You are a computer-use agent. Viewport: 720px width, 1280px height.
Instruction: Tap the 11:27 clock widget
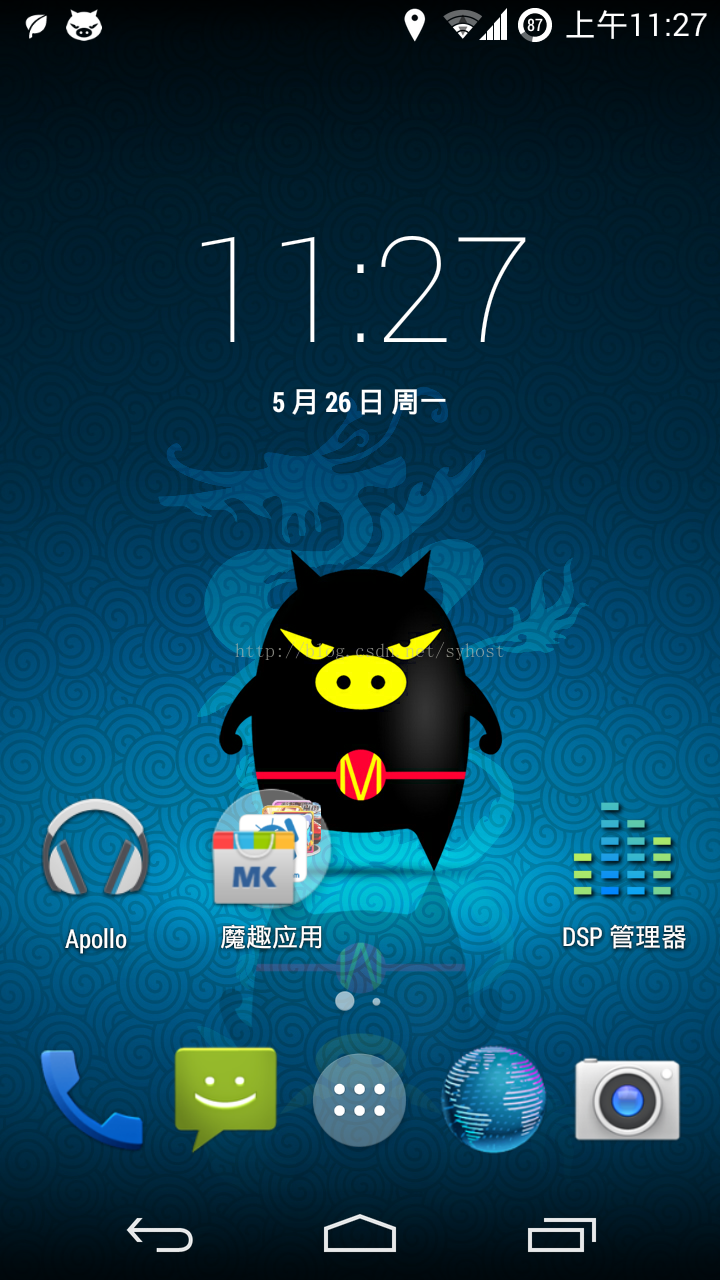click(360, 290)
